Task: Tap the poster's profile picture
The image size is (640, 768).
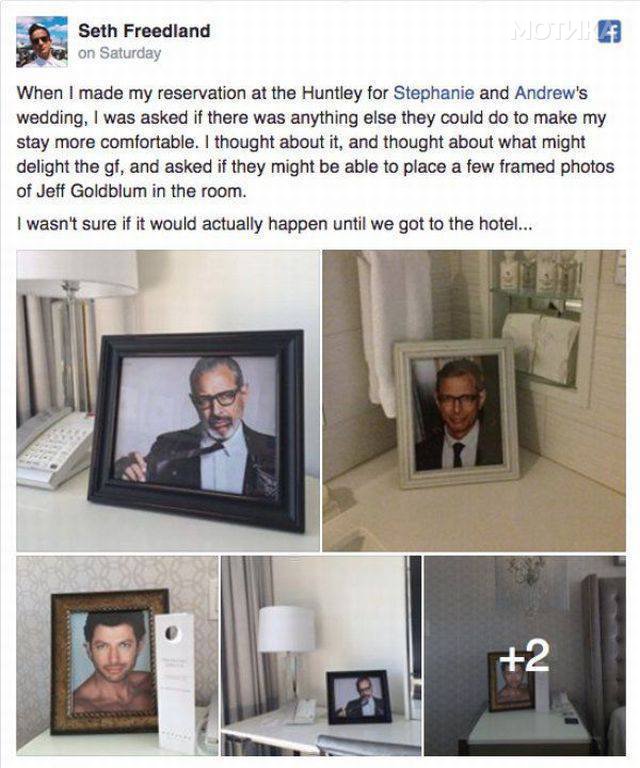Action: point(42,41)
